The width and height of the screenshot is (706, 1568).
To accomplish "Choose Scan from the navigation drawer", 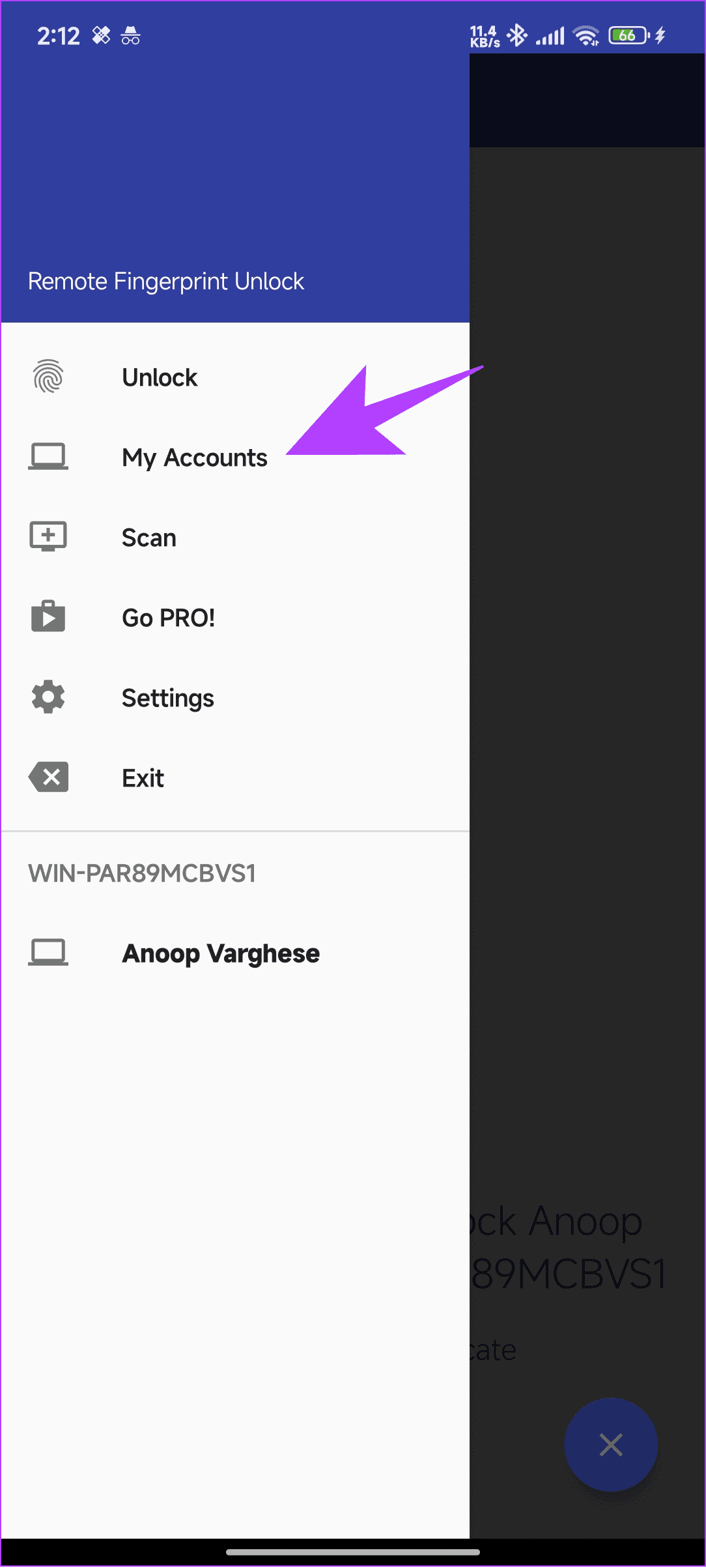I will [148, 536].
